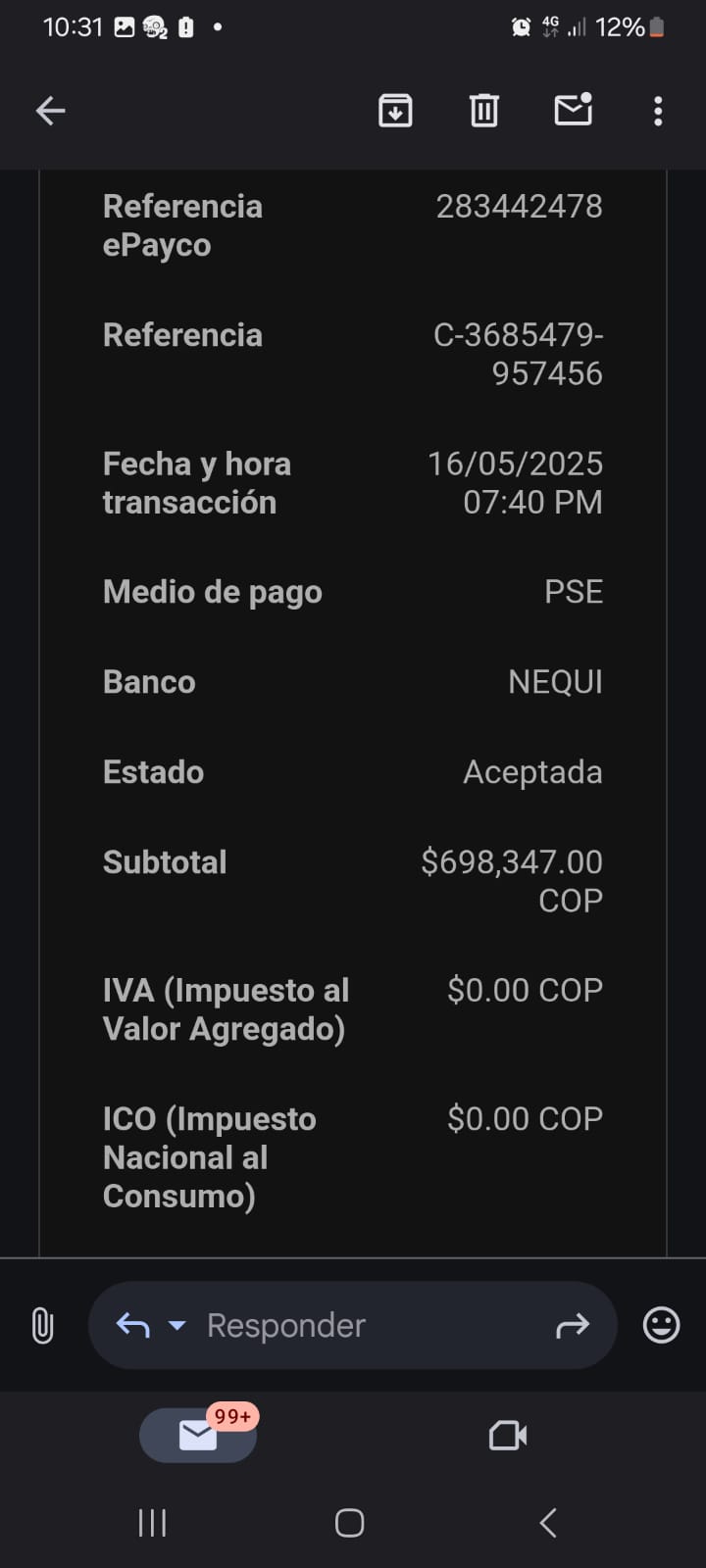Open the emoji reaction picker
The image size is (706, 1568).
[661, 1326]
